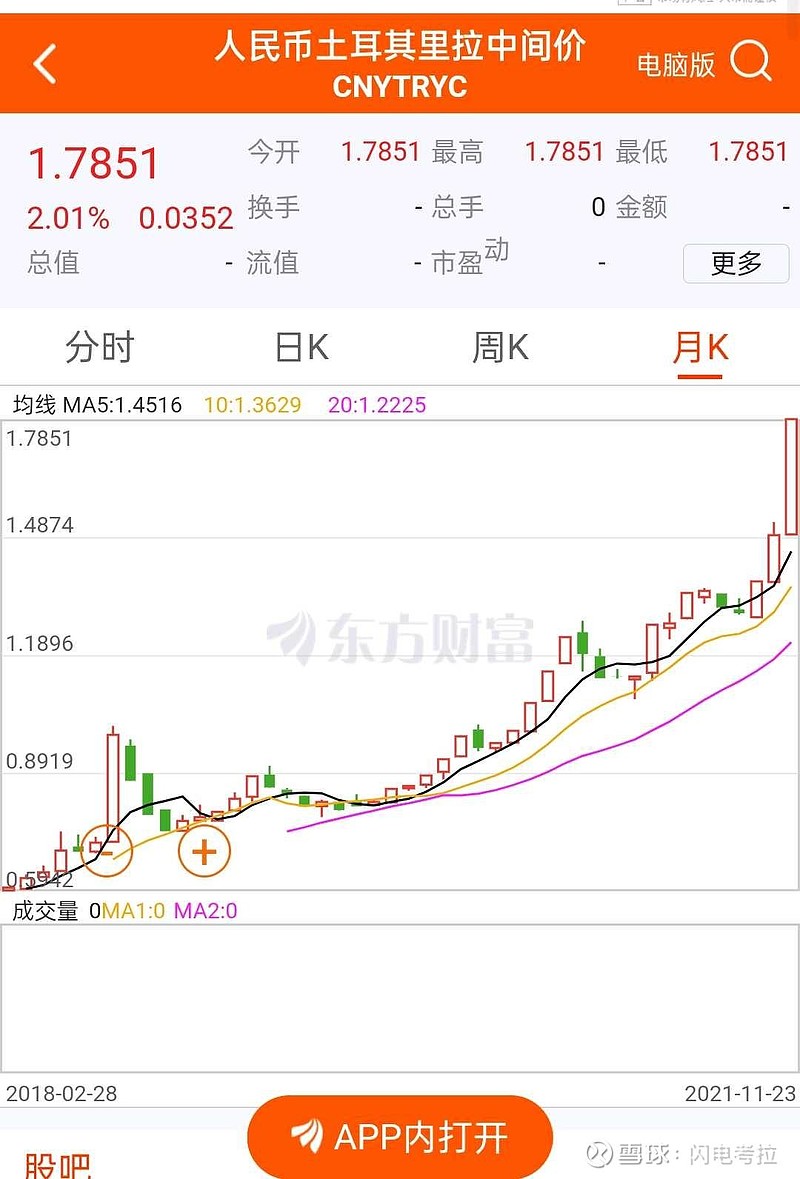Click the highlighted 月K monthly tab

pos(701,346)
